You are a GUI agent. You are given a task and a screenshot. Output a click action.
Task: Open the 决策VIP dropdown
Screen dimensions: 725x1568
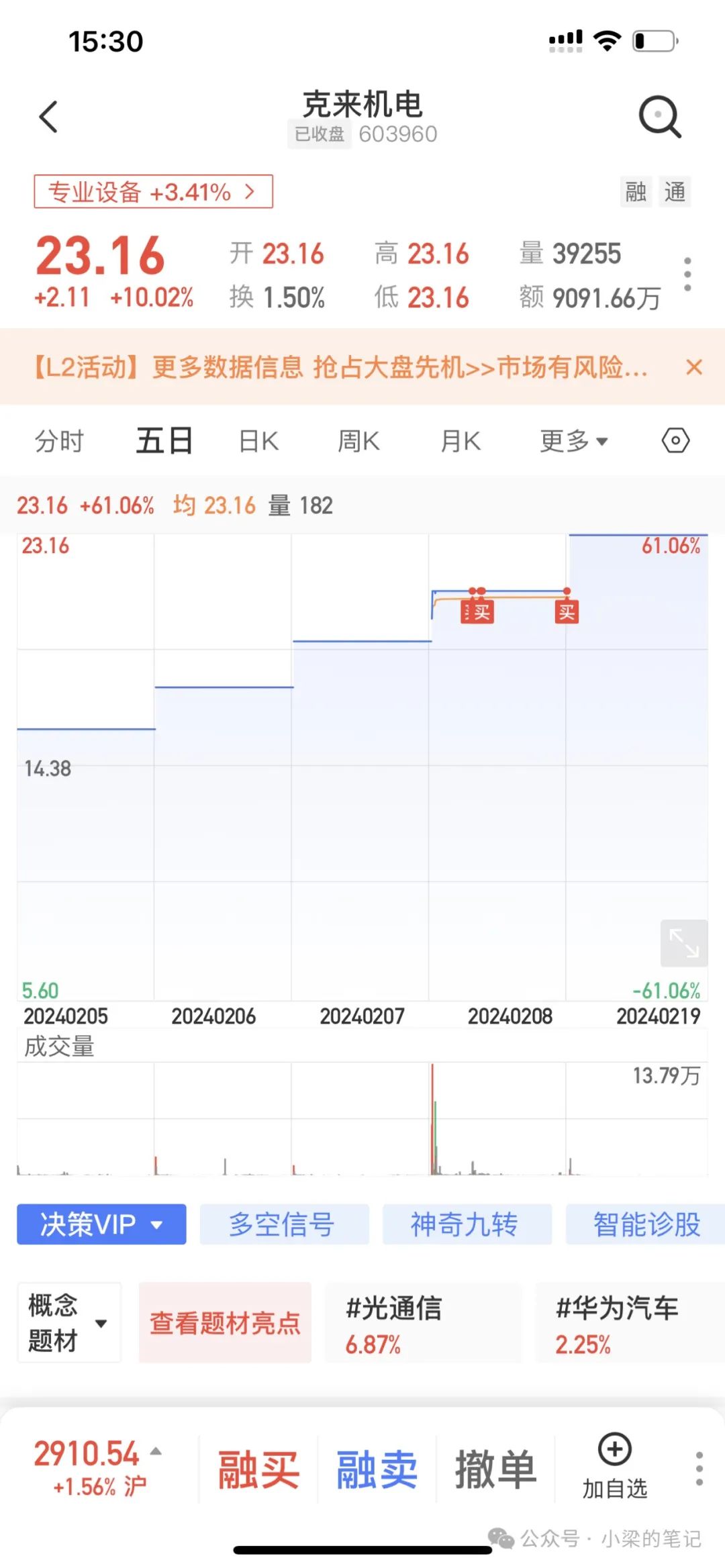tap(101, 1224)
